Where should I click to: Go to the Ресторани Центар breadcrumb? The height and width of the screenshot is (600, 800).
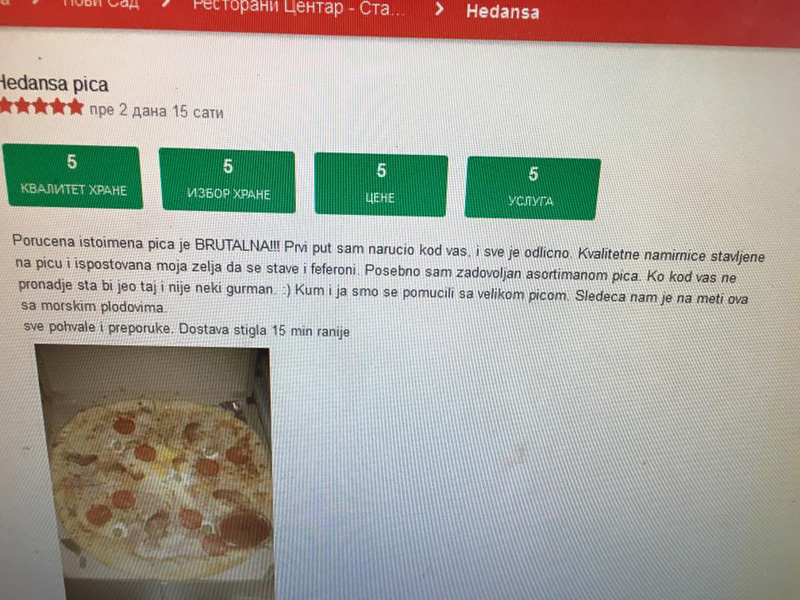point(298,9)
